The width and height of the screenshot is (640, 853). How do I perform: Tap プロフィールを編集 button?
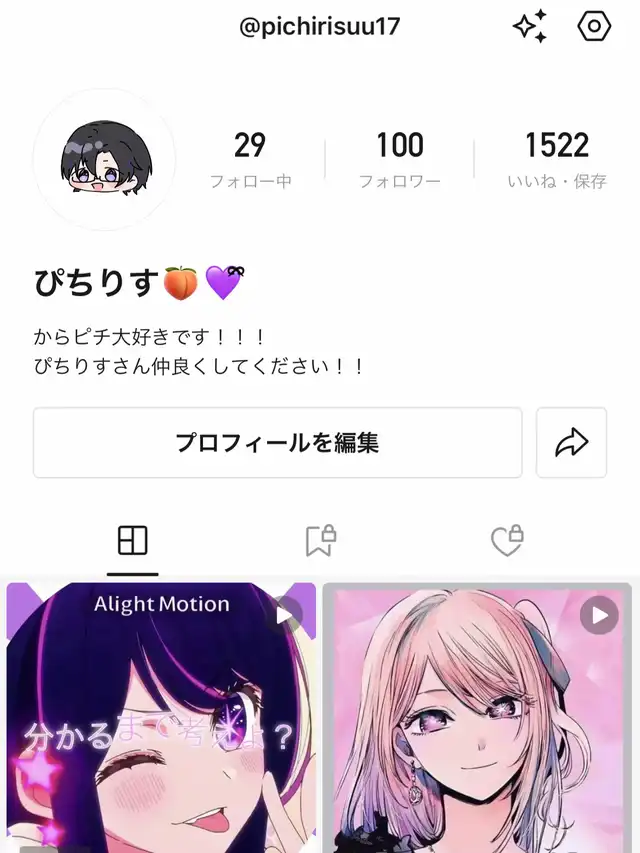pos(277,442)
